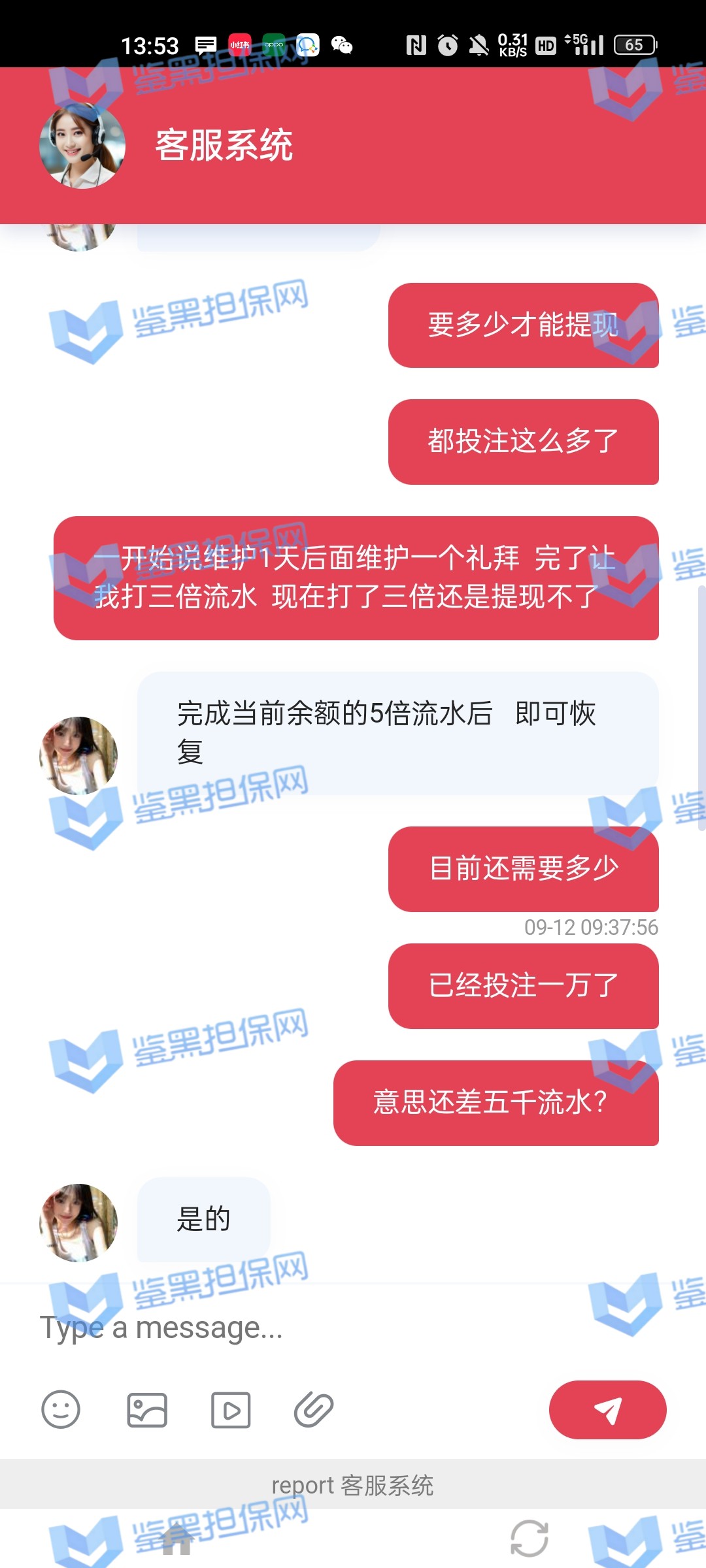Viewport: 706px width, 1568px height.
Task: Attach an image to the chat
Action: point(147,1409)
